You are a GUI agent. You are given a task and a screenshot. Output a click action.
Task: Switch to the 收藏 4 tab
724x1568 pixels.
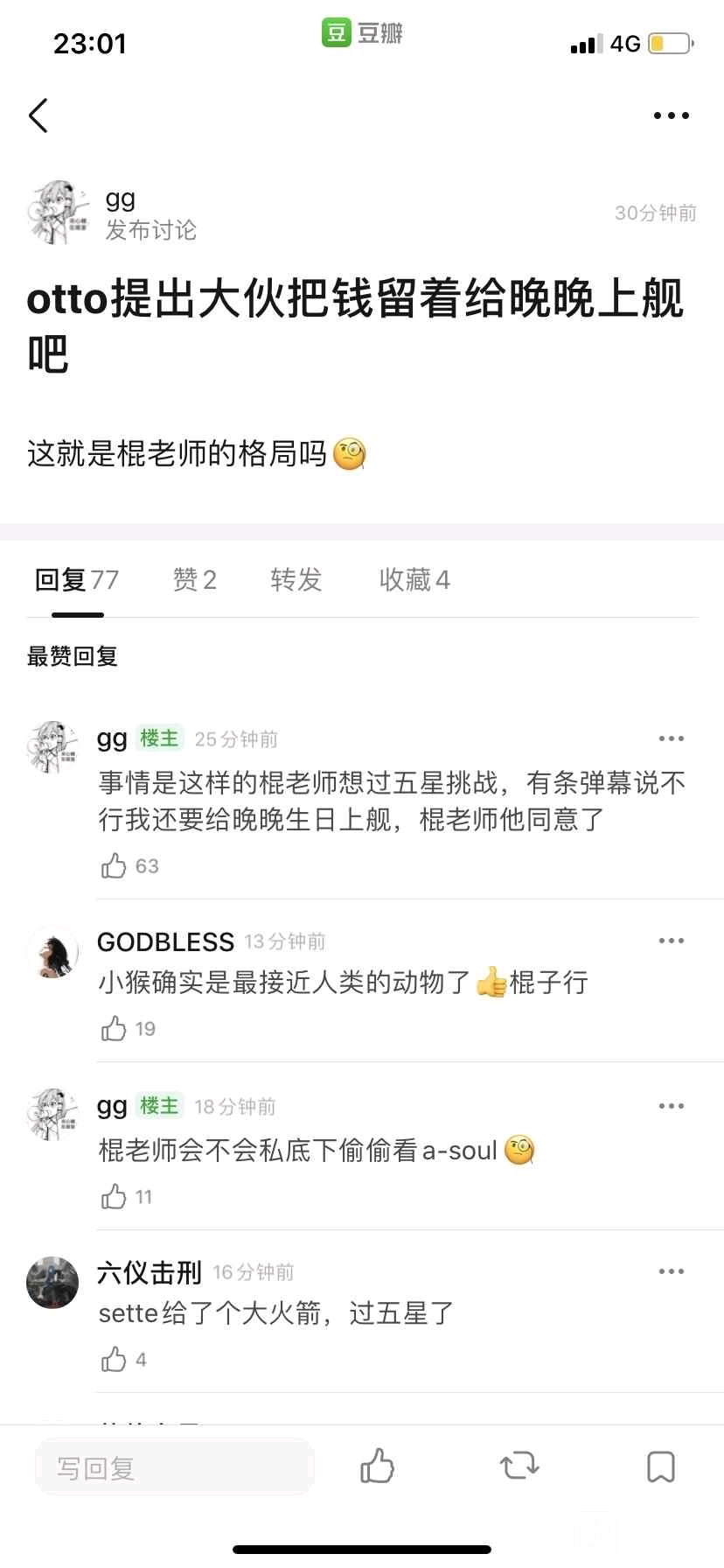pos(414,579)
